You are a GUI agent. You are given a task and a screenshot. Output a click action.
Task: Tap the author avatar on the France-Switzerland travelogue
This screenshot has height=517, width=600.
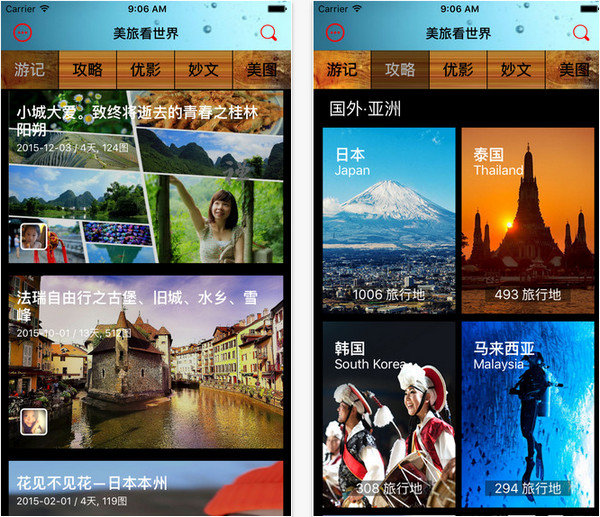[33, 422]
